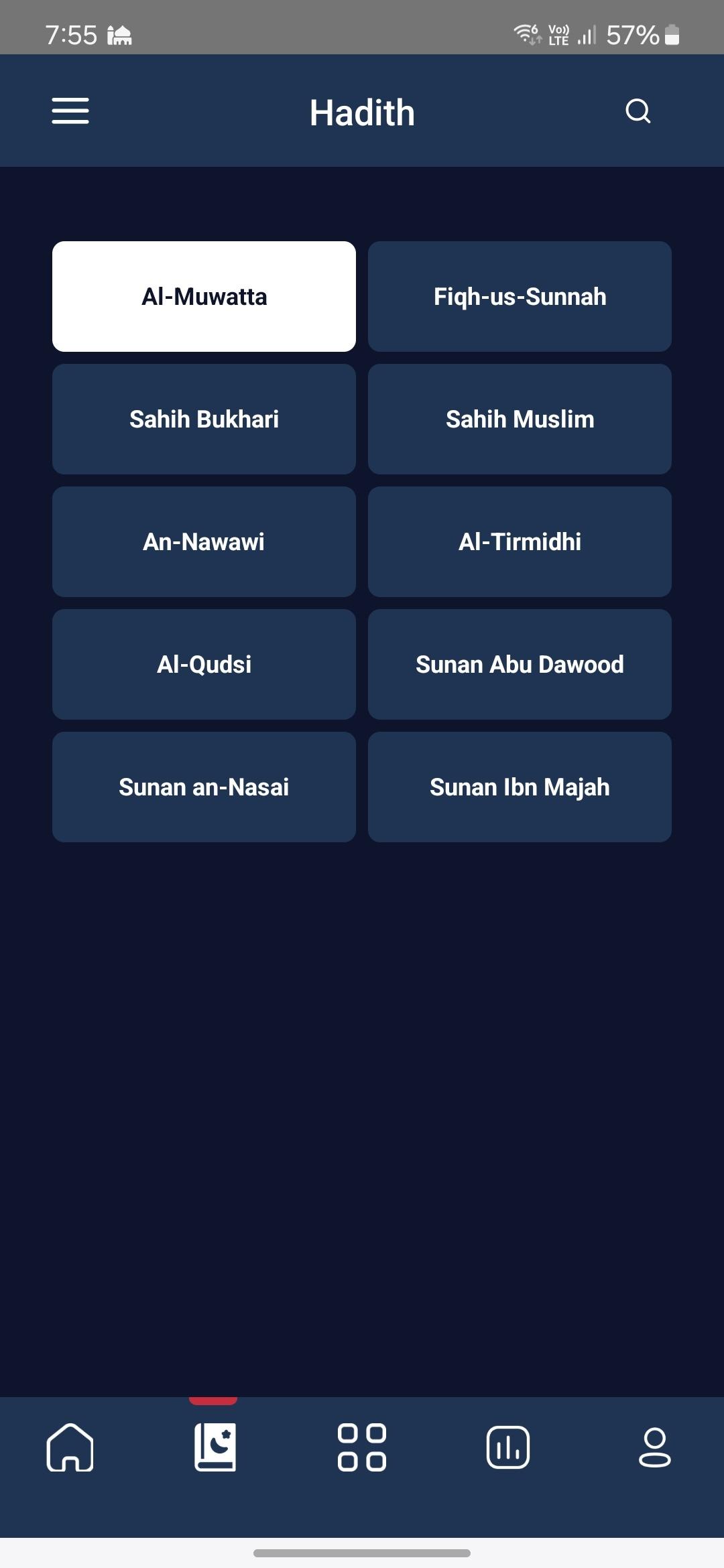Open Sahih Bukhari hadith book
The height and width of the screenshot is (1568, 724).
pos(204,419)
